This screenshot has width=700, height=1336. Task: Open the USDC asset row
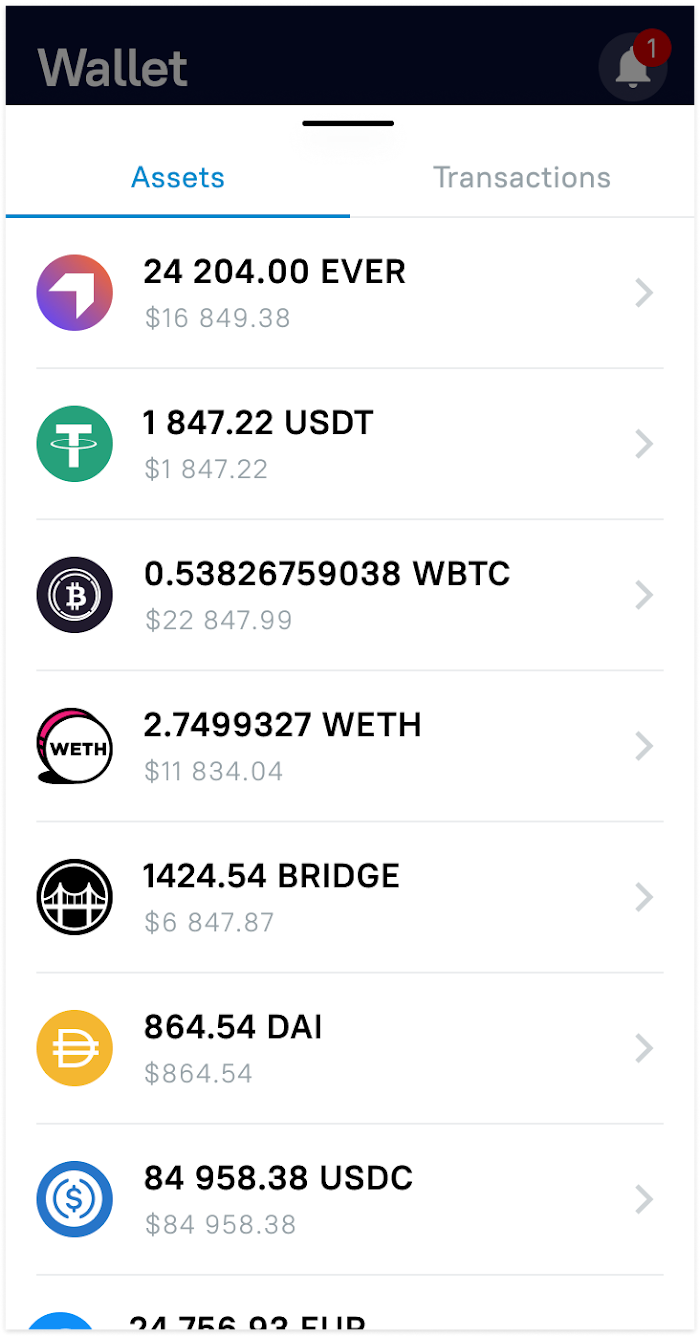point(350,1199)
